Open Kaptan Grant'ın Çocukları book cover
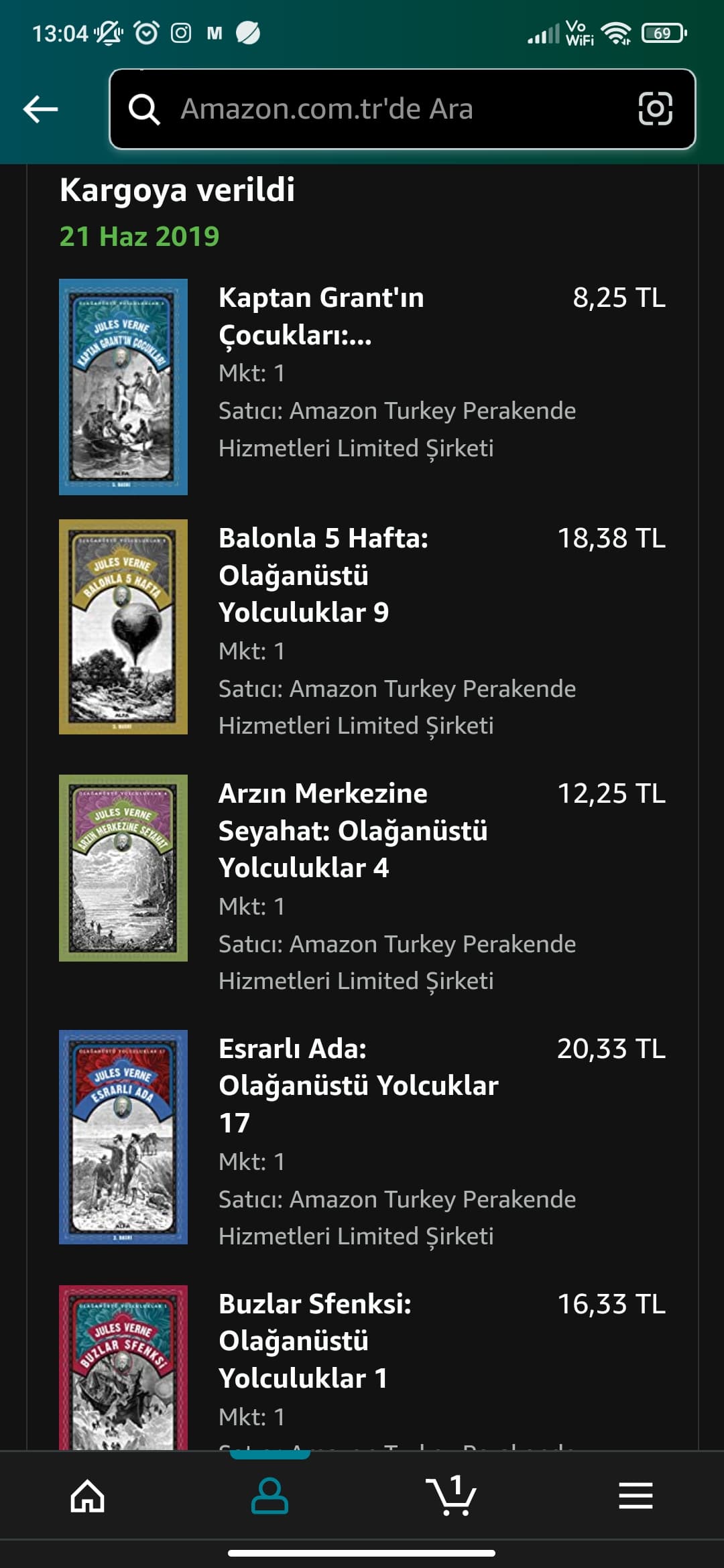This screenshot has height=1568, width=724. click(123, 387)
